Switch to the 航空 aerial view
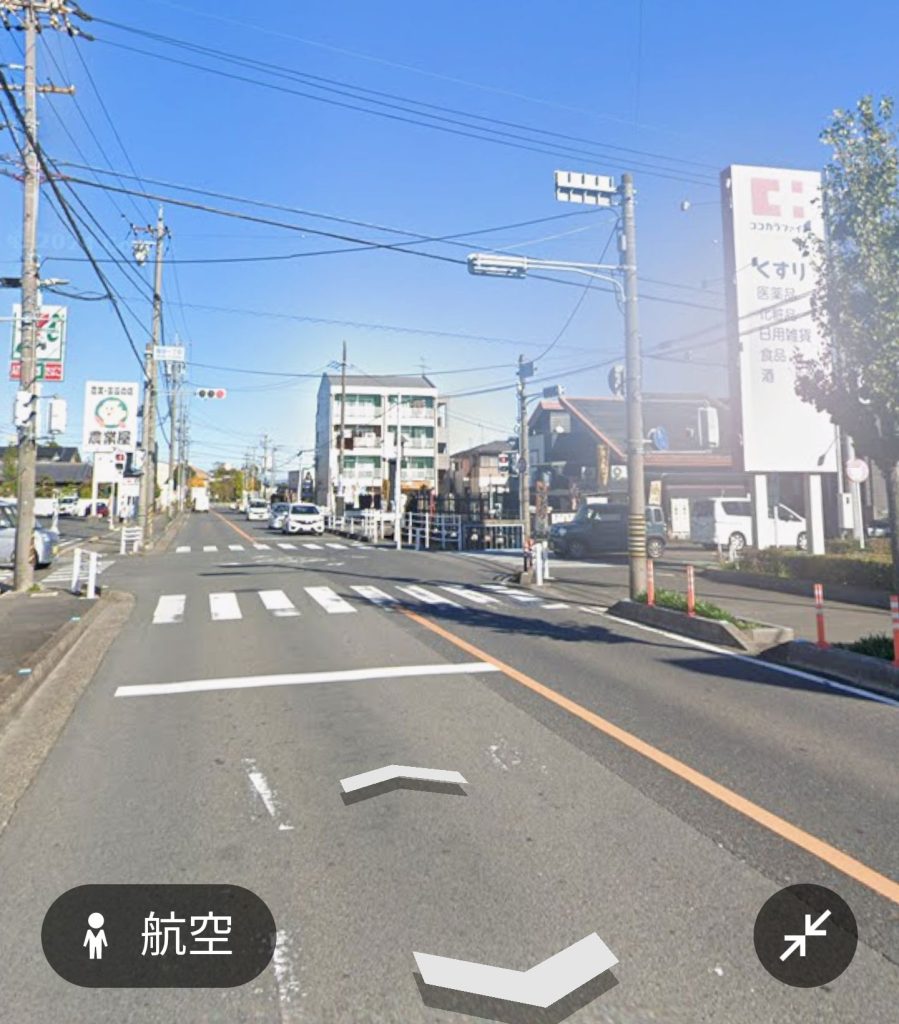The height and width of the screenshot is (1024, 899). [x=158, y=936]
